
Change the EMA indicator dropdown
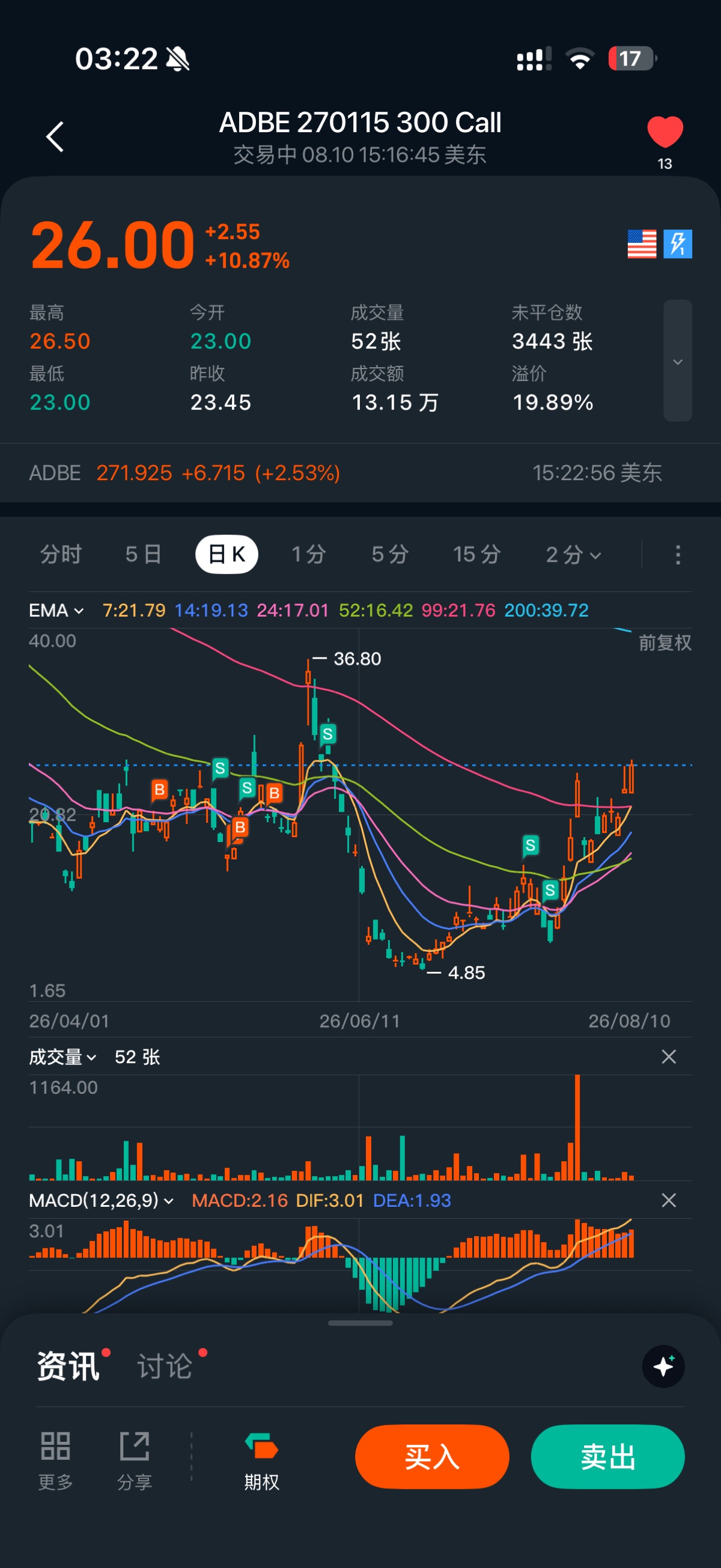(56, 610)
